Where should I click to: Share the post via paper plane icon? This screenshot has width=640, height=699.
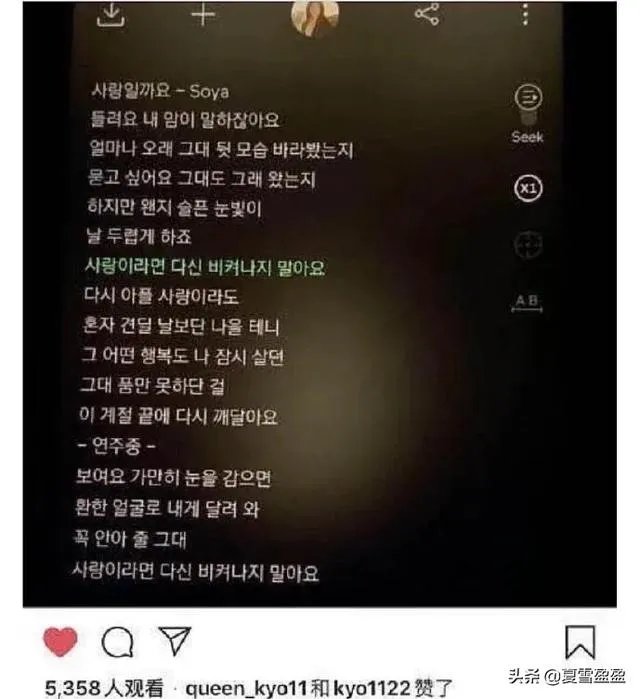click(x=174, y=639)
